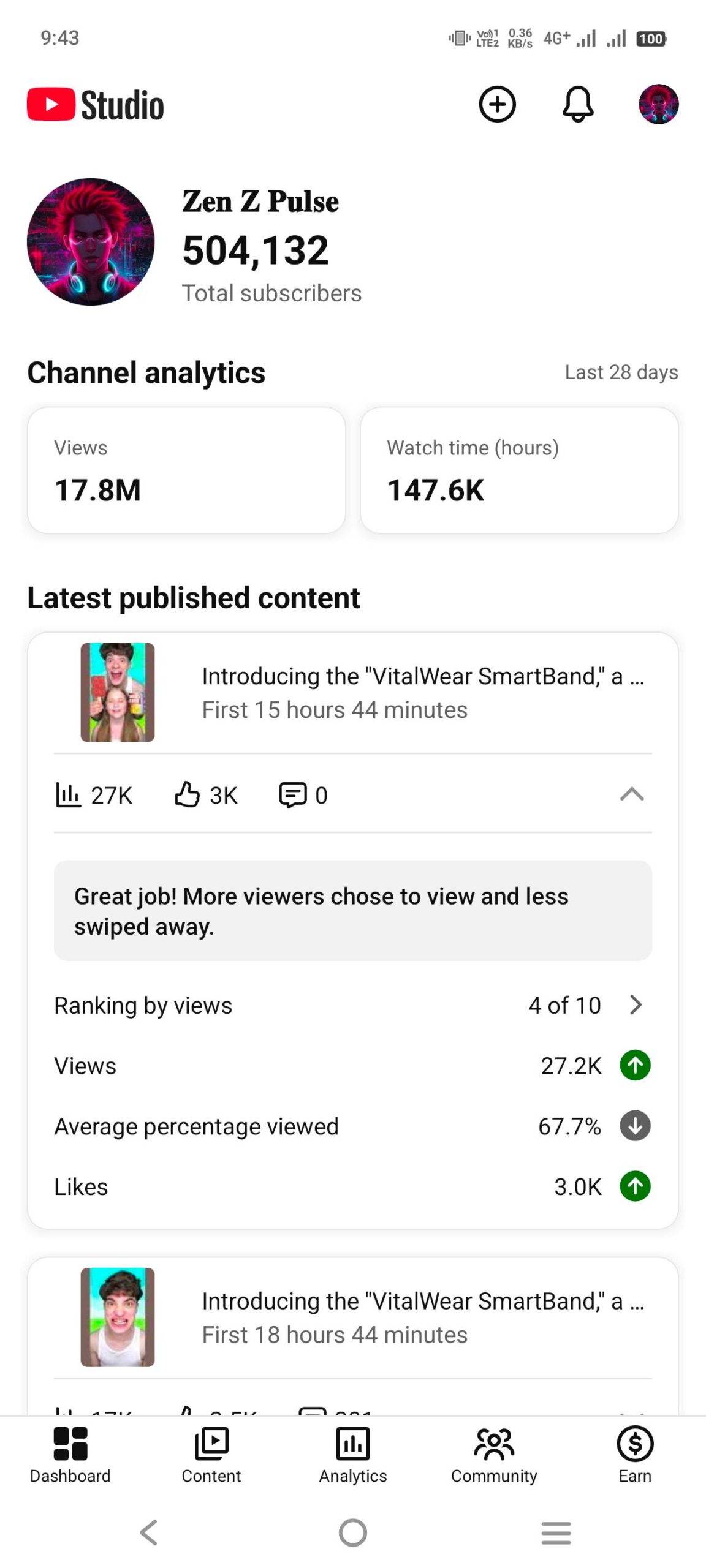The height and width of the screenshot is (1568, 706).
Task: Open the Views 17.8M analytics card
Action: (x=186, y=470)
